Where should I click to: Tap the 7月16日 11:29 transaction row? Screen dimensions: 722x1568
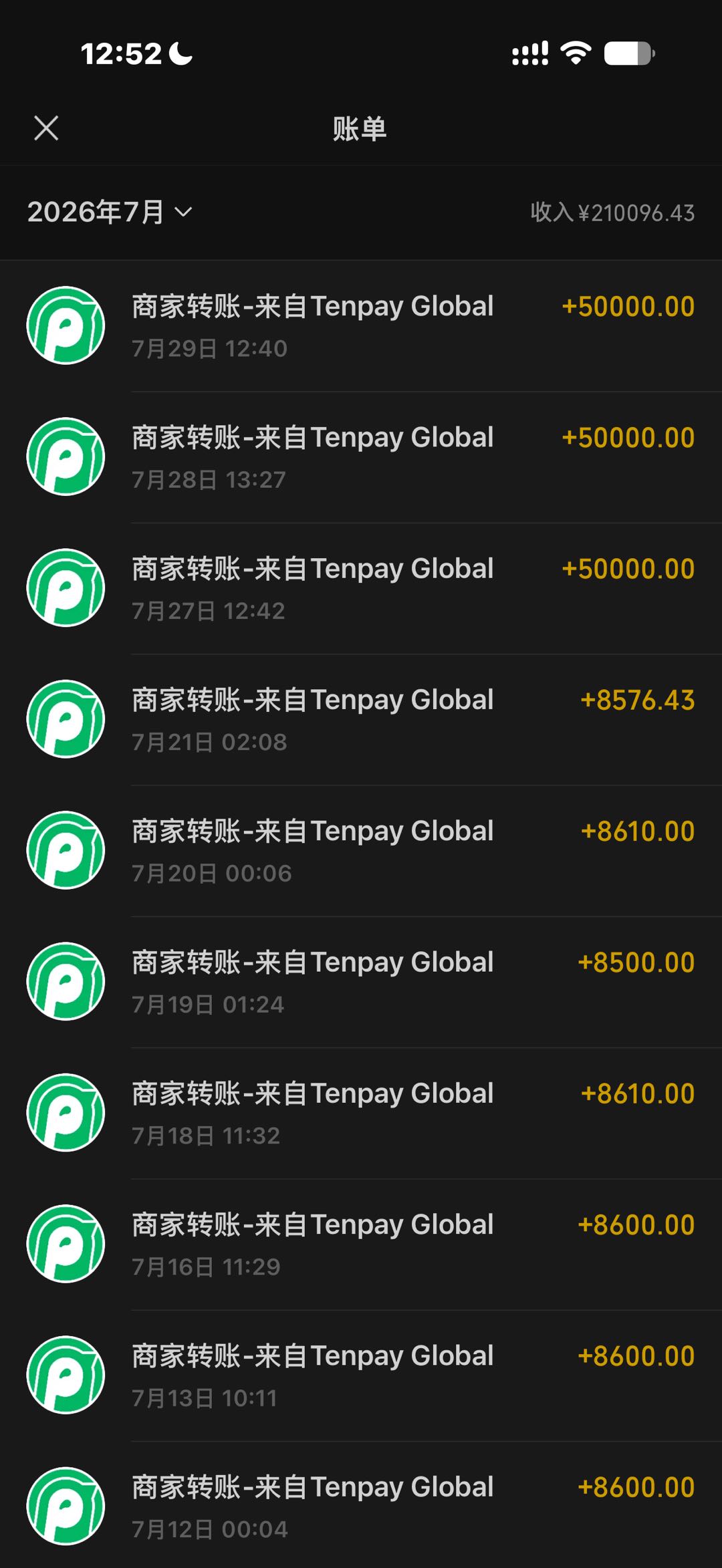pos(361,1245)
